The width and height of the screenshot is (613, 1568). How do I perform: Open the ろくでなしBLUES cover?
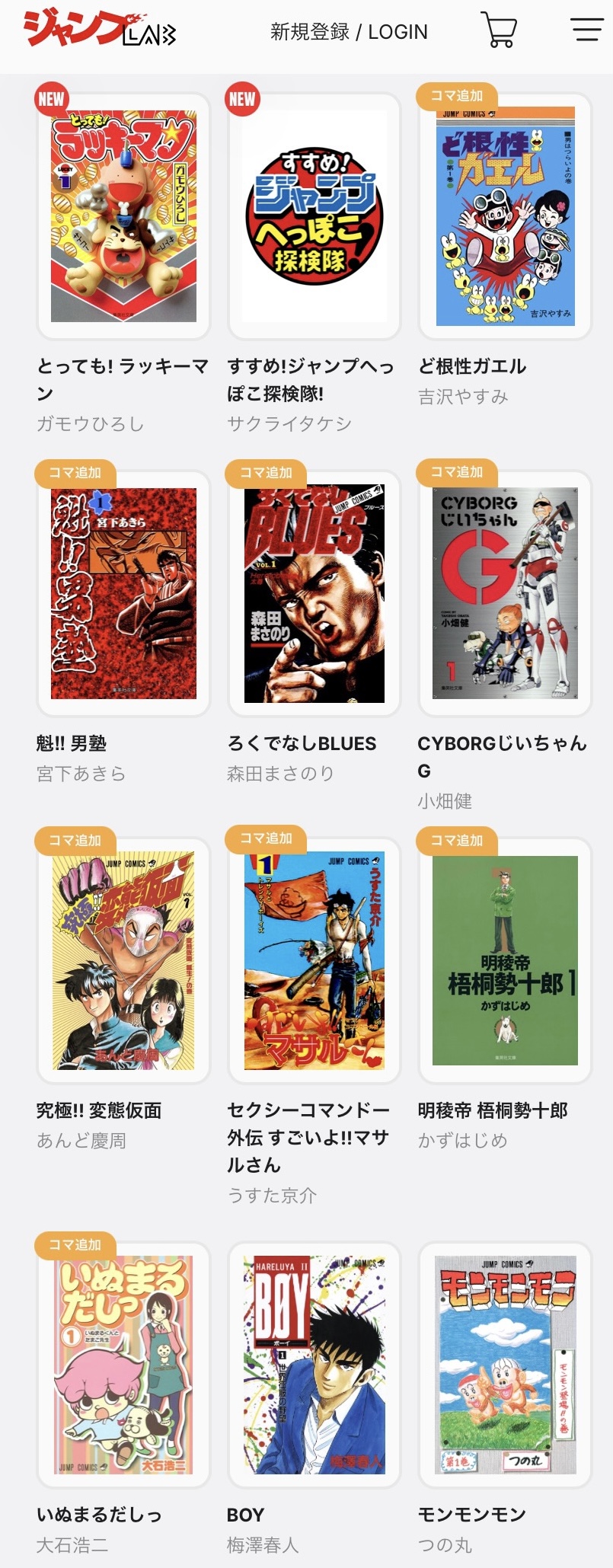pyautogui.click(x=314, y=593)
